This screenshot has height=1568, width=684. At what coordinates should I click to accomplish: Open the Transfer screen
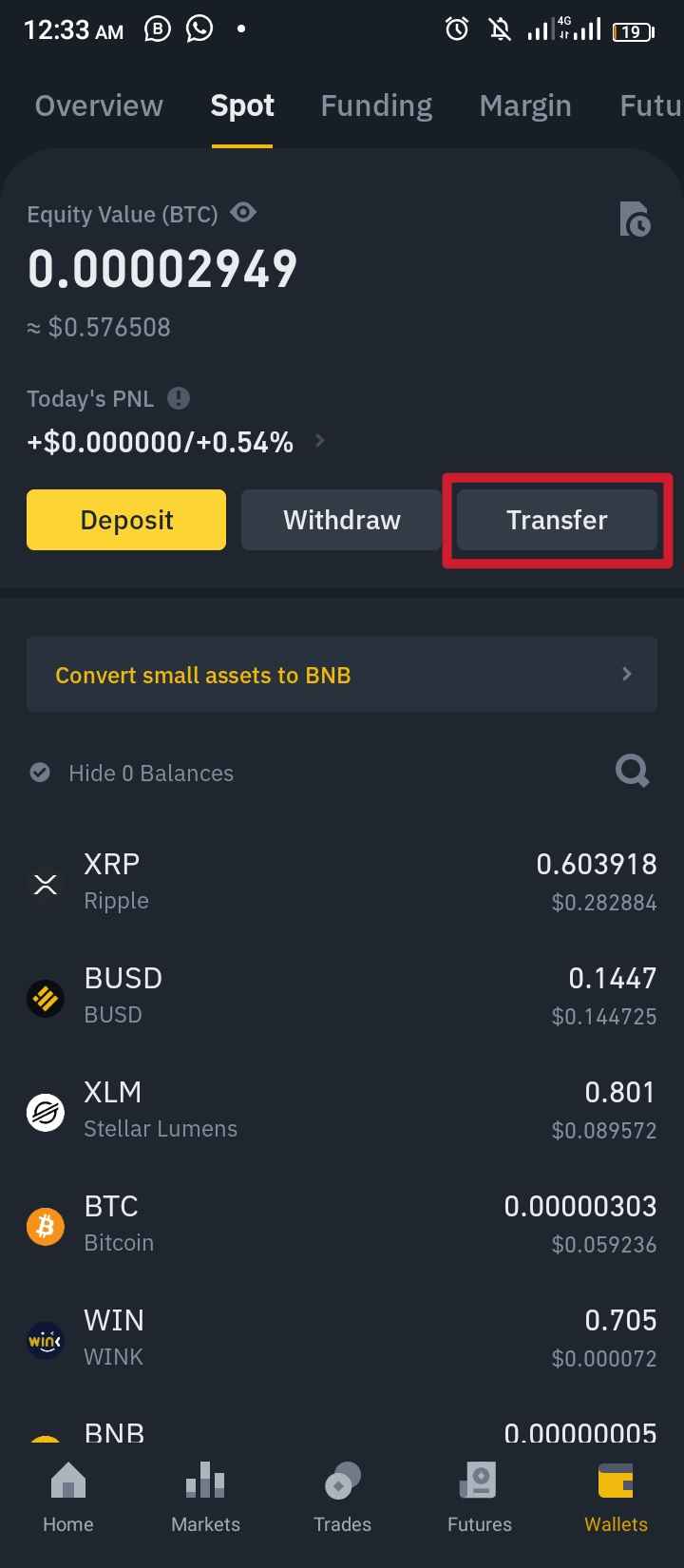557,520
